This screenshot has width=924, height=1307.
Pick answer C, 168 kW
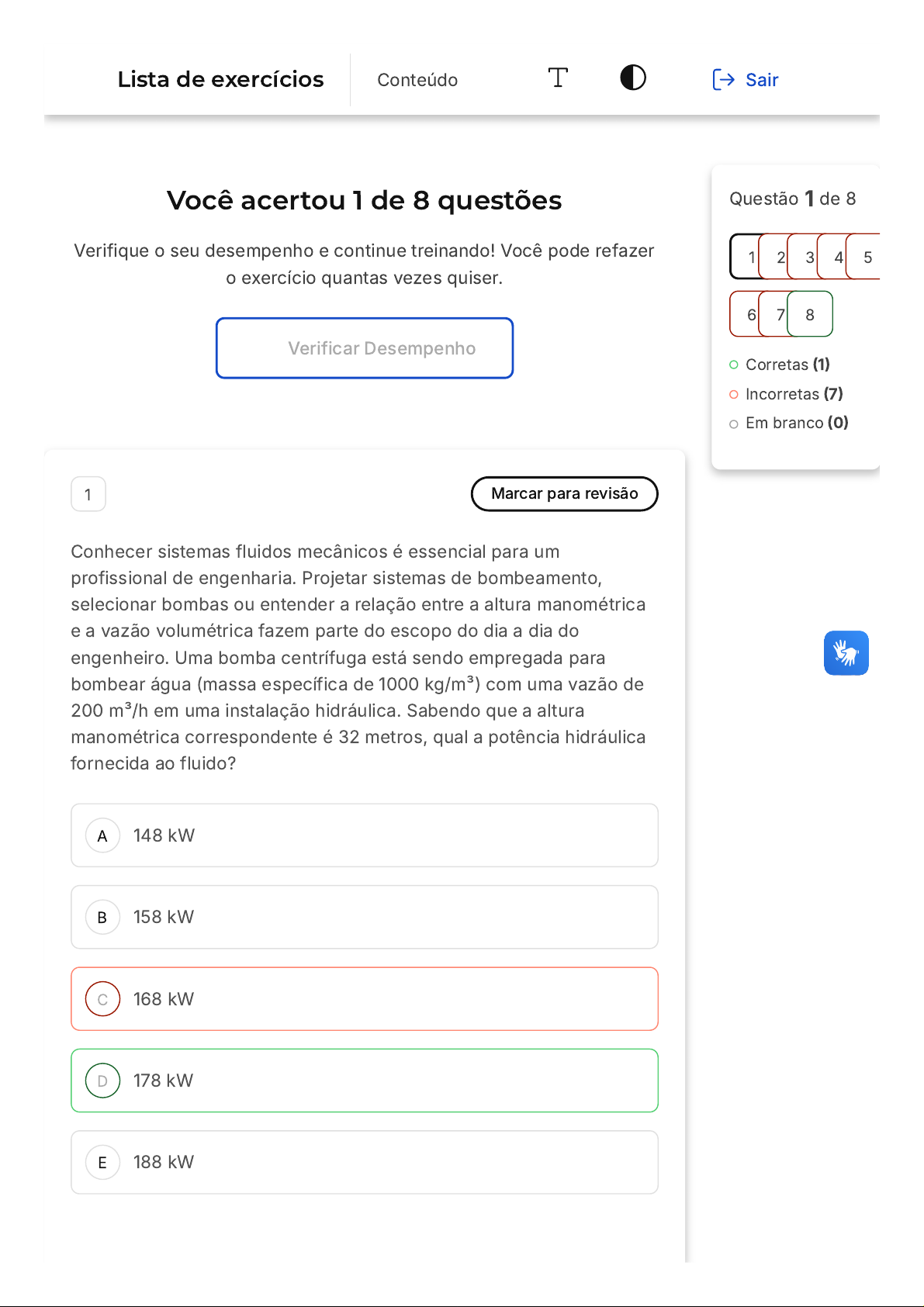point(365,999)
